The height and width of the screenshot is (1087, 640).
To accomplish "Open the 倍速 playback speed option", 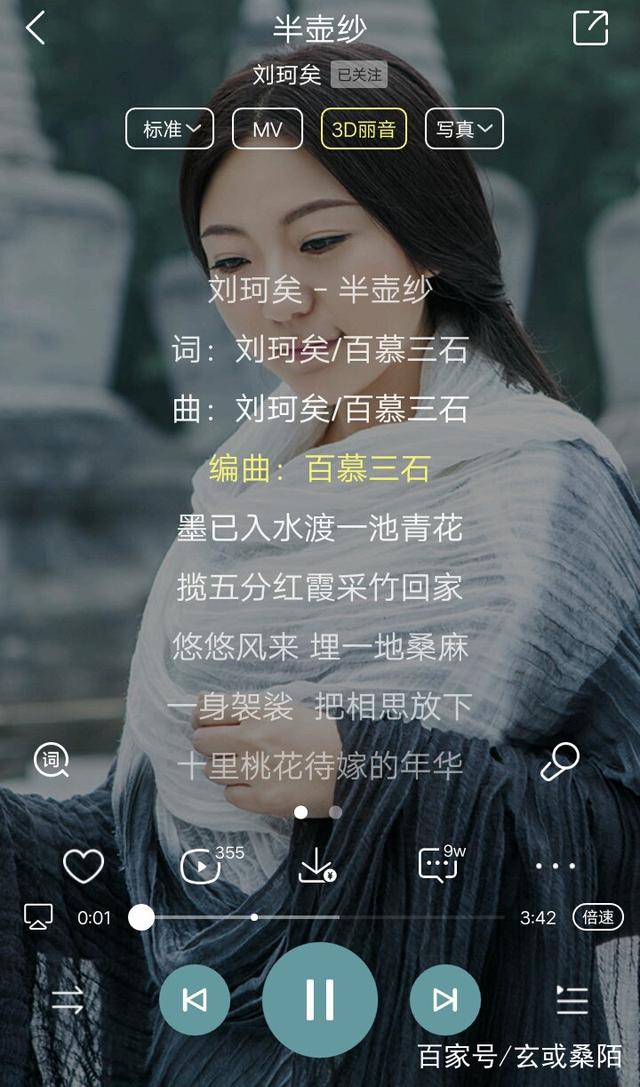I will (598, 917).
